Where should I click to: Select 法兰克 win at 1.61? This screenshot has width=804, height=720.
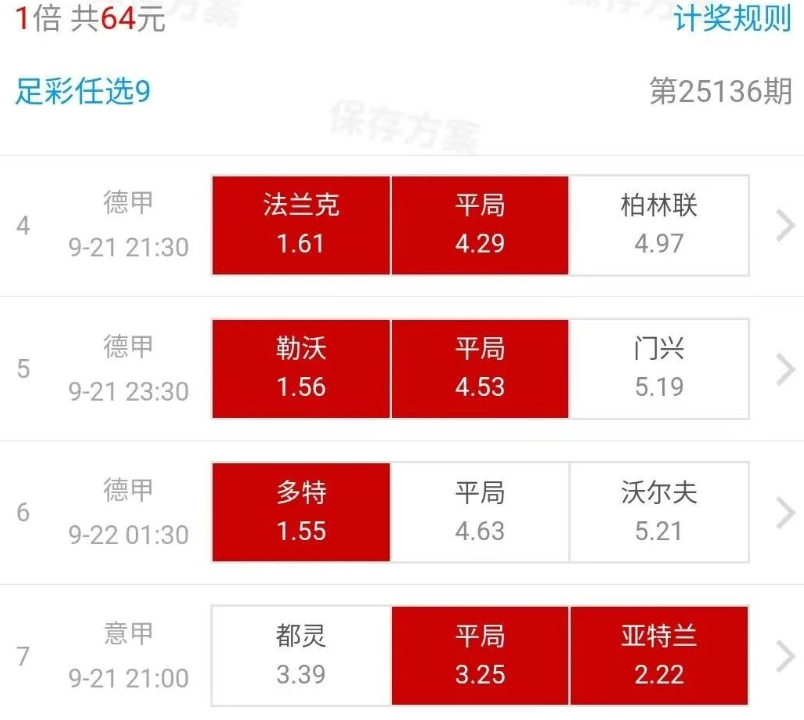pyautogui.click(x=301, y=225)
